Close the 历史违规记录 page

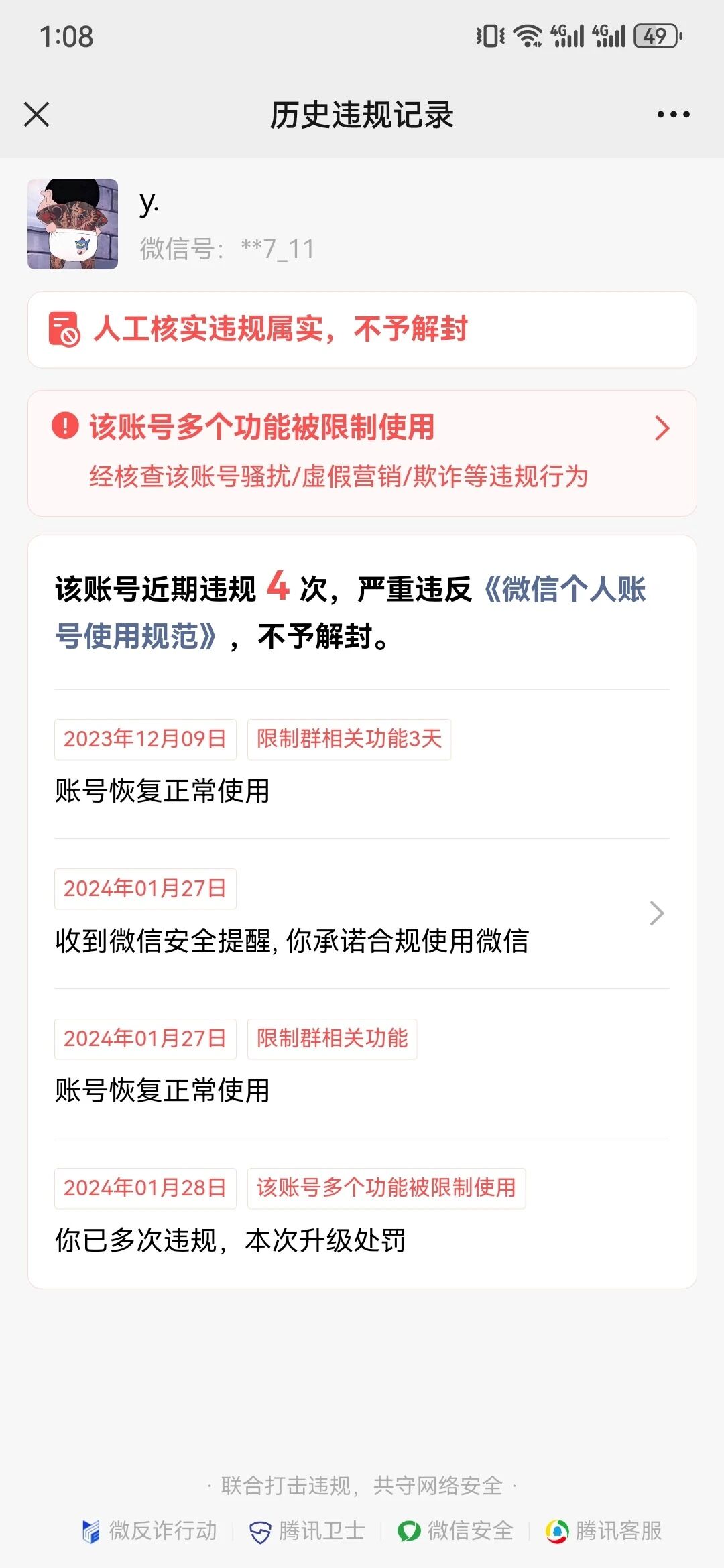tap(37, 114)
